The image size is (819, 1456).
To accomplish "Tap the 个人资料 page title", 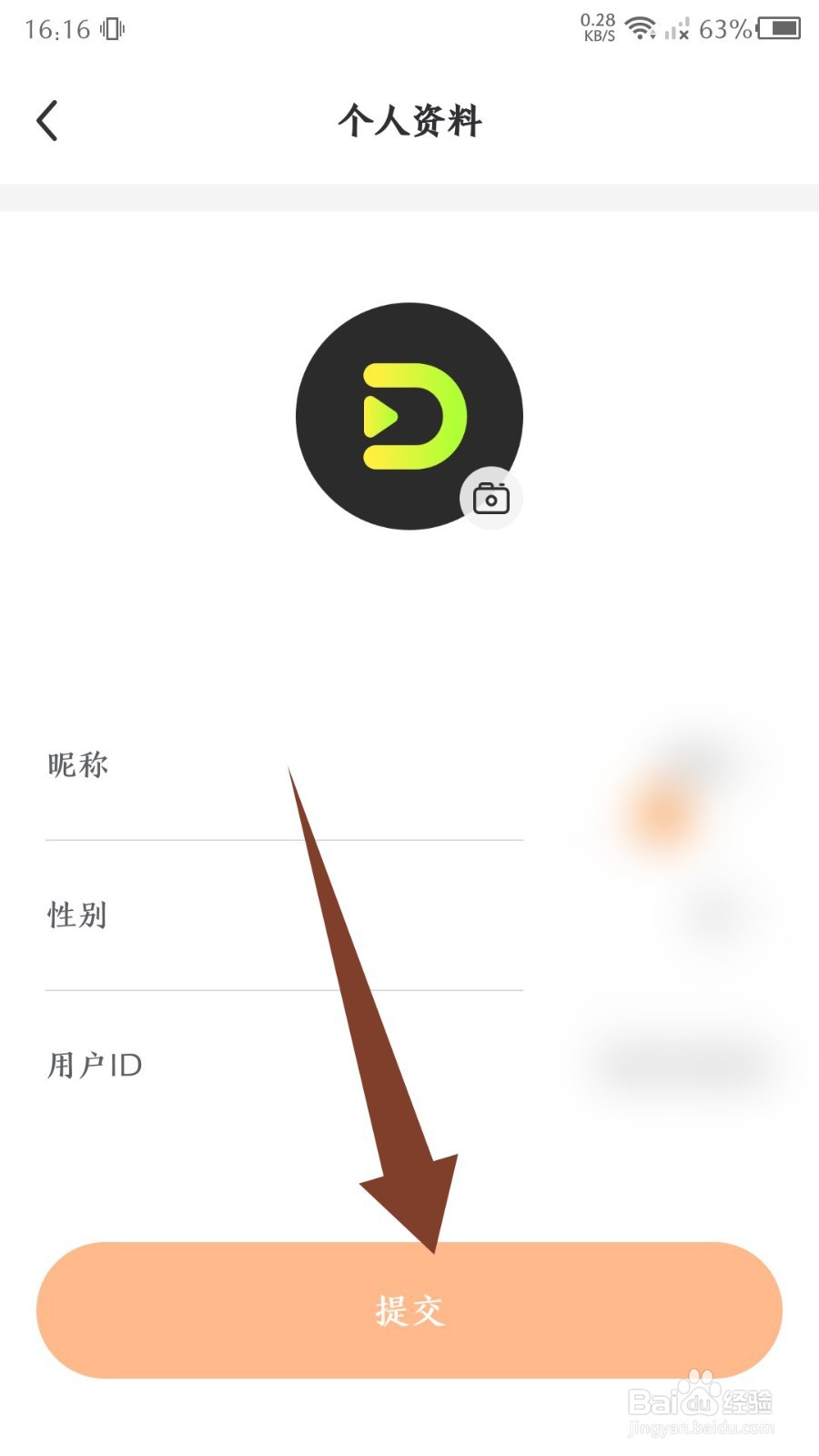I will click(x=409, y=121).
